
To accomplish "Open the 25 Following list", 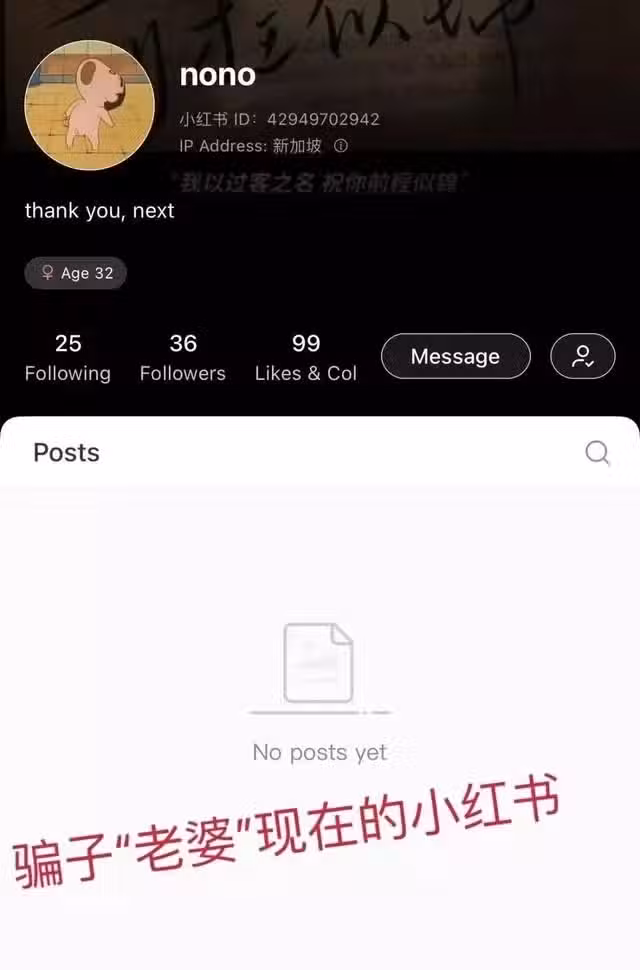I will (x=67, y=358).
